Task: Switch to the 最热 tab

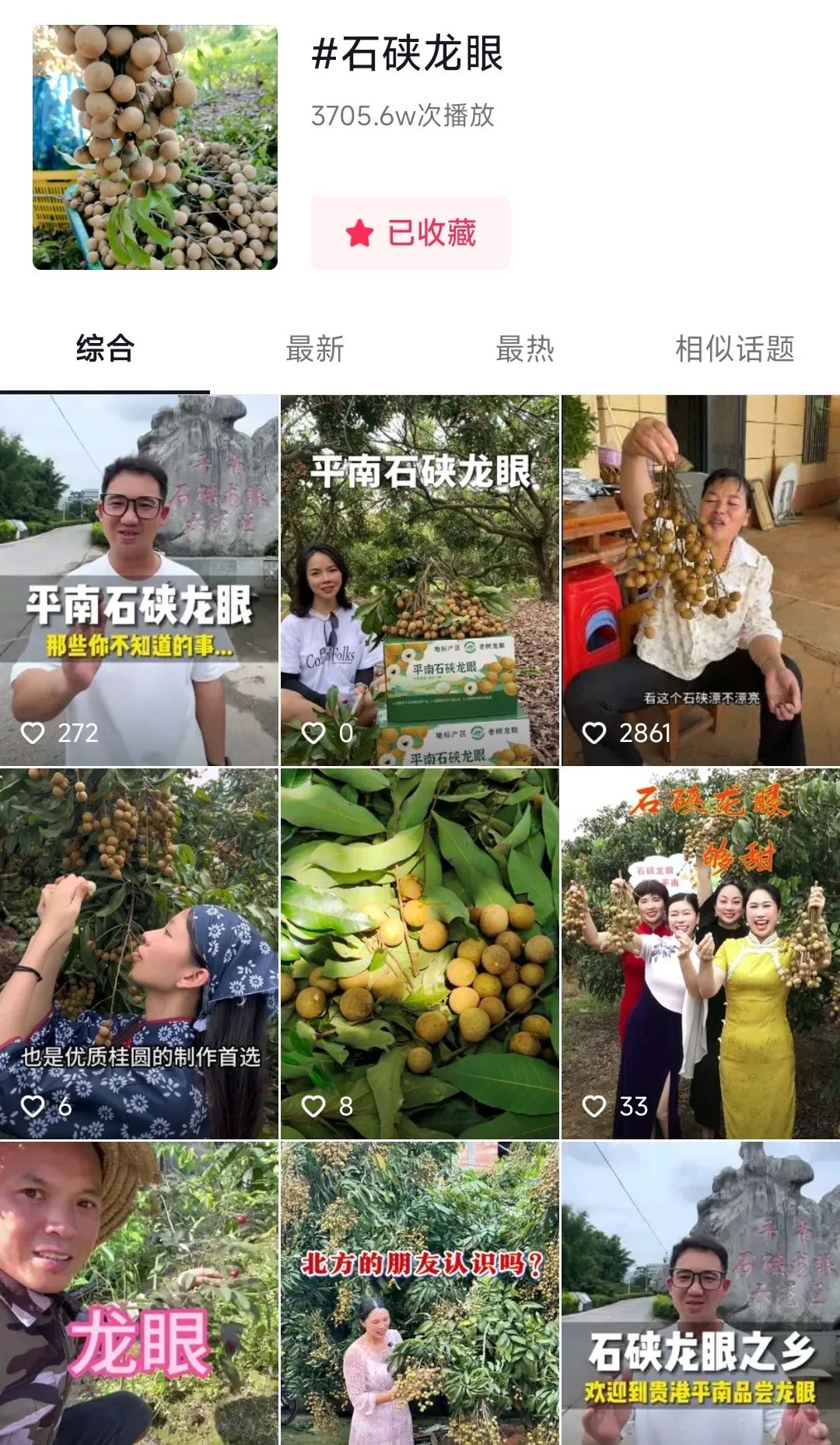Action: 525,349
